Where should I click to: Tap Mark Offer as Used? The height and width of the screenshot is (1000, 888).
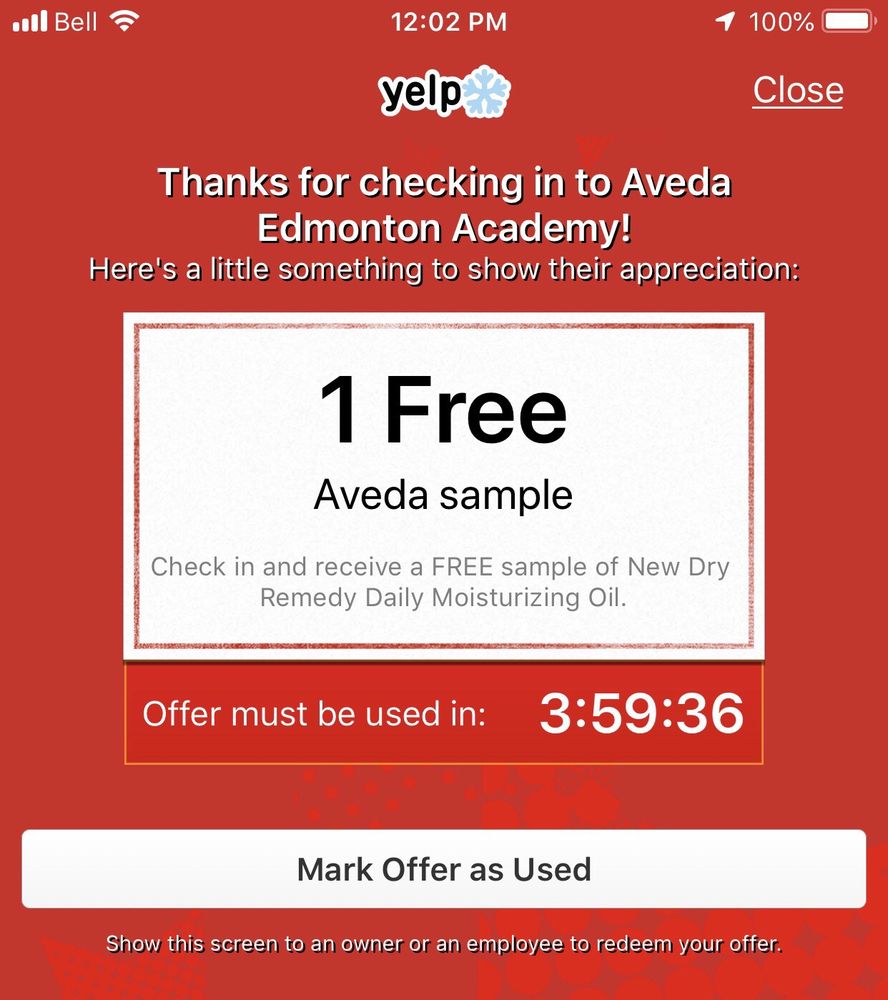pos(444,868)
